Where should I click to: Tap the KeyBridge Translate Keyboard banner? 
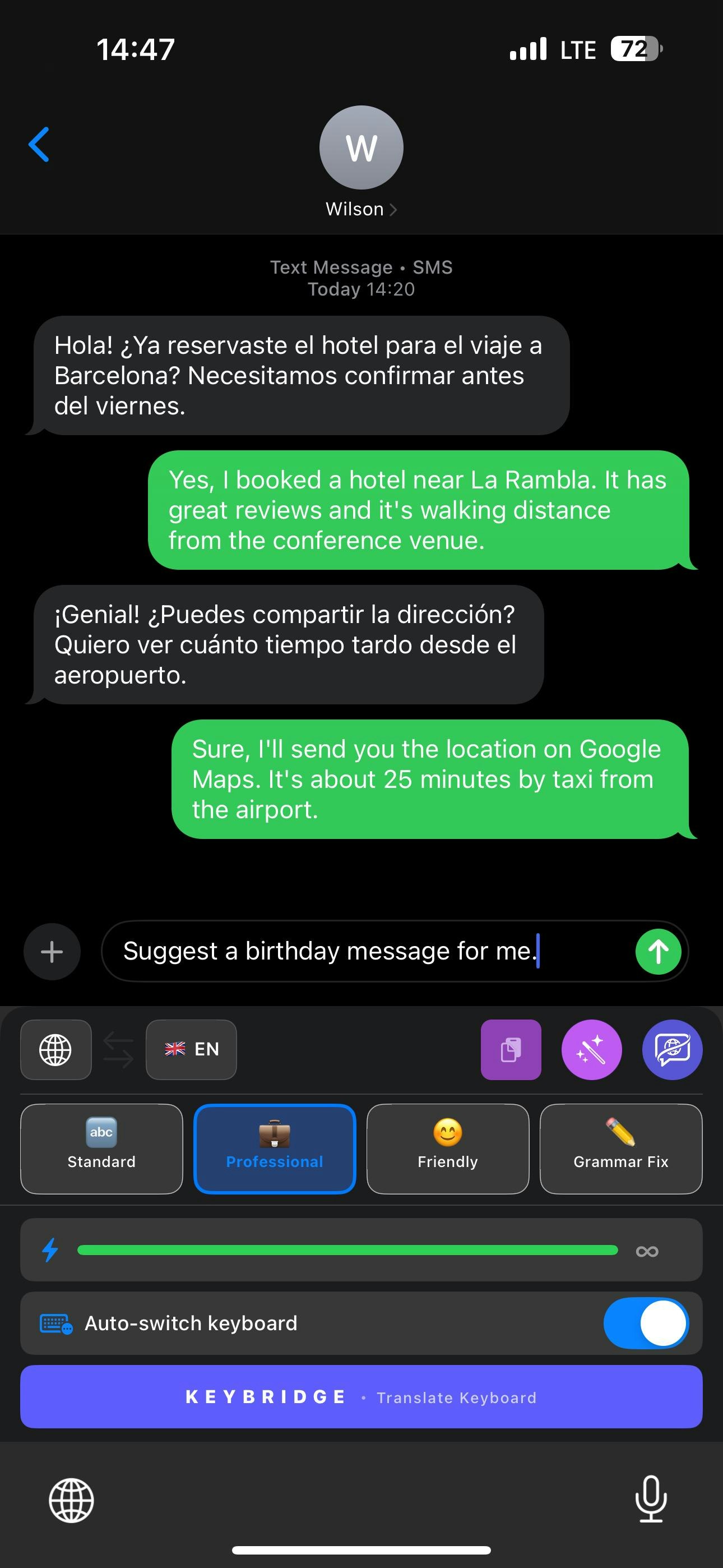point(361,1396)
